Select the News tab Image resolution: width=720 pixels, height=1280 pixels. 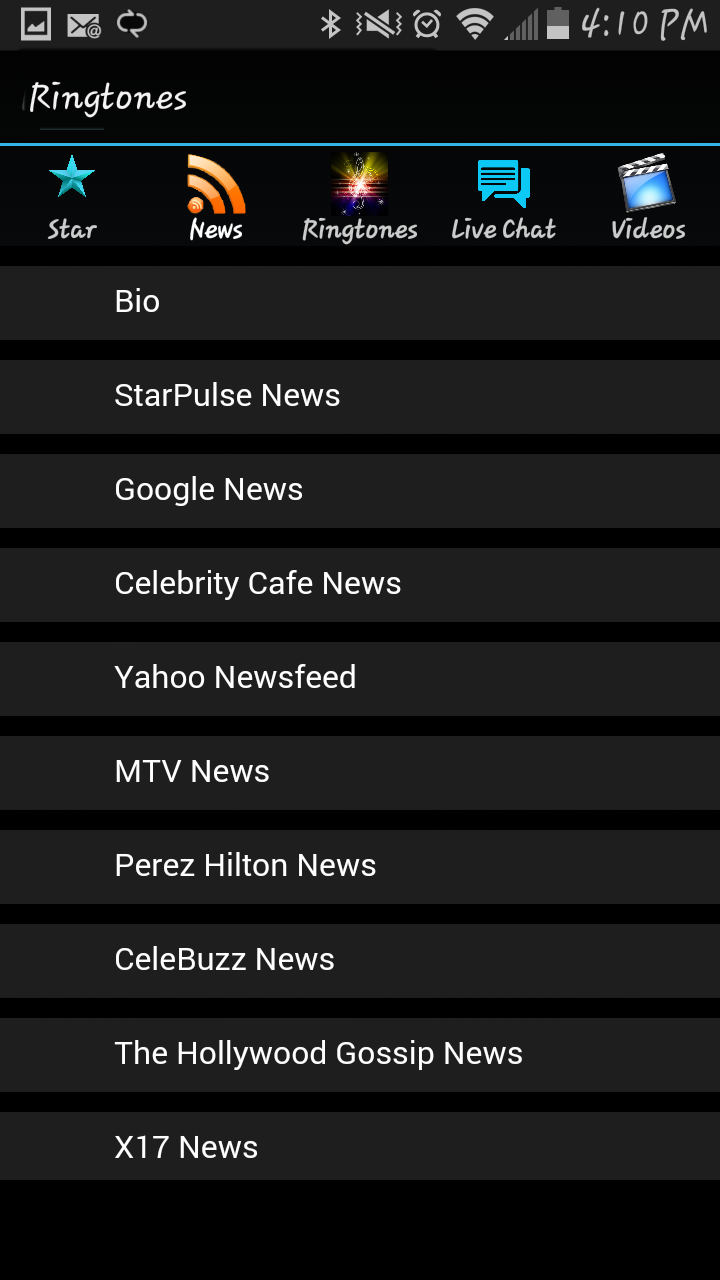[216, 198]
